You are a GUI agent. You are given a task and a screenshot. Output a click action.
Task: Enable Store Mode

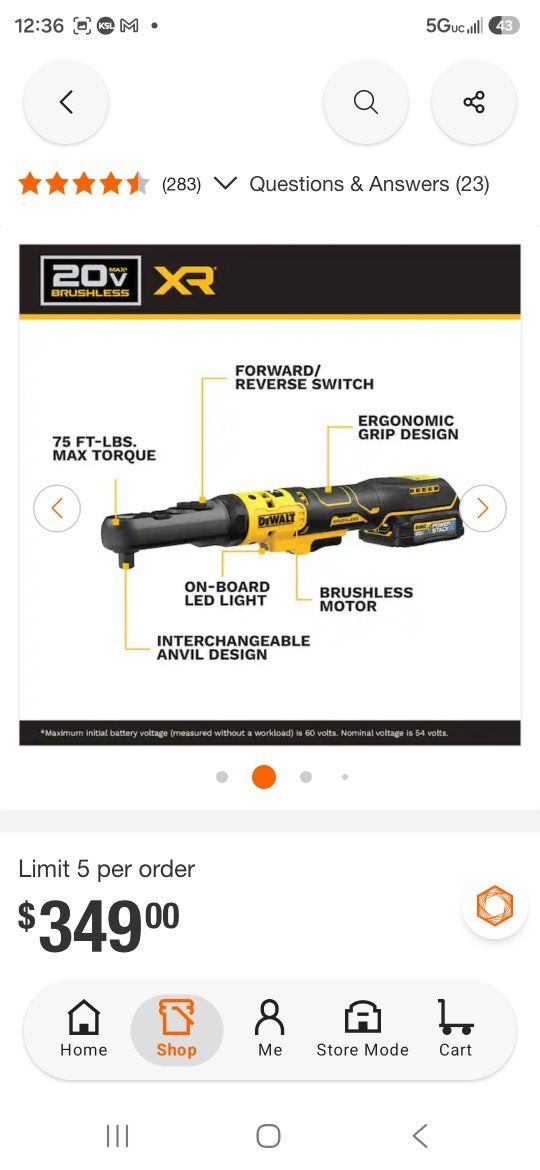pos(362,1029)
